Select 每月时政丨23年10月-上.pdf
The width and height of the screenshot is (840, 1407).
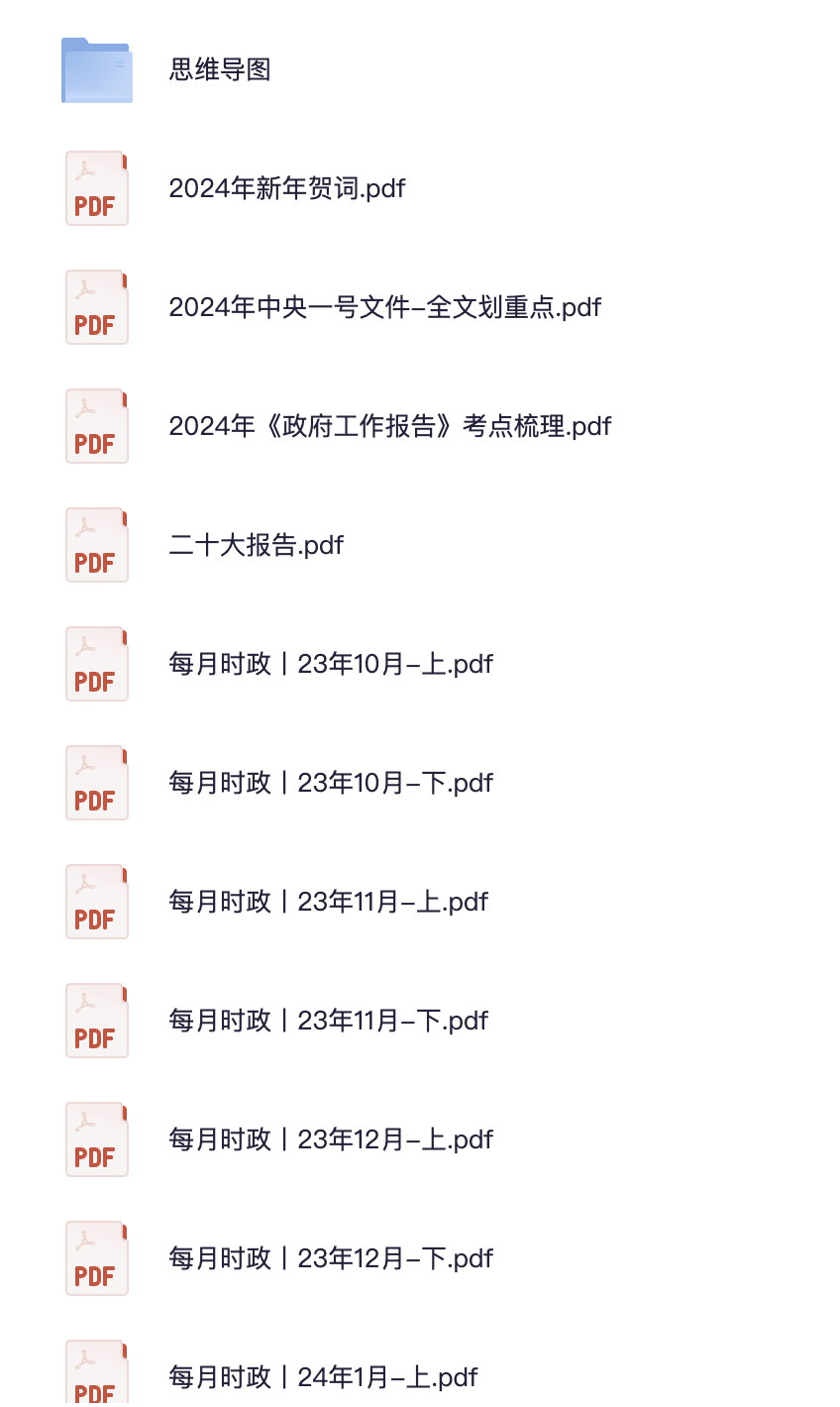point(331,664)
